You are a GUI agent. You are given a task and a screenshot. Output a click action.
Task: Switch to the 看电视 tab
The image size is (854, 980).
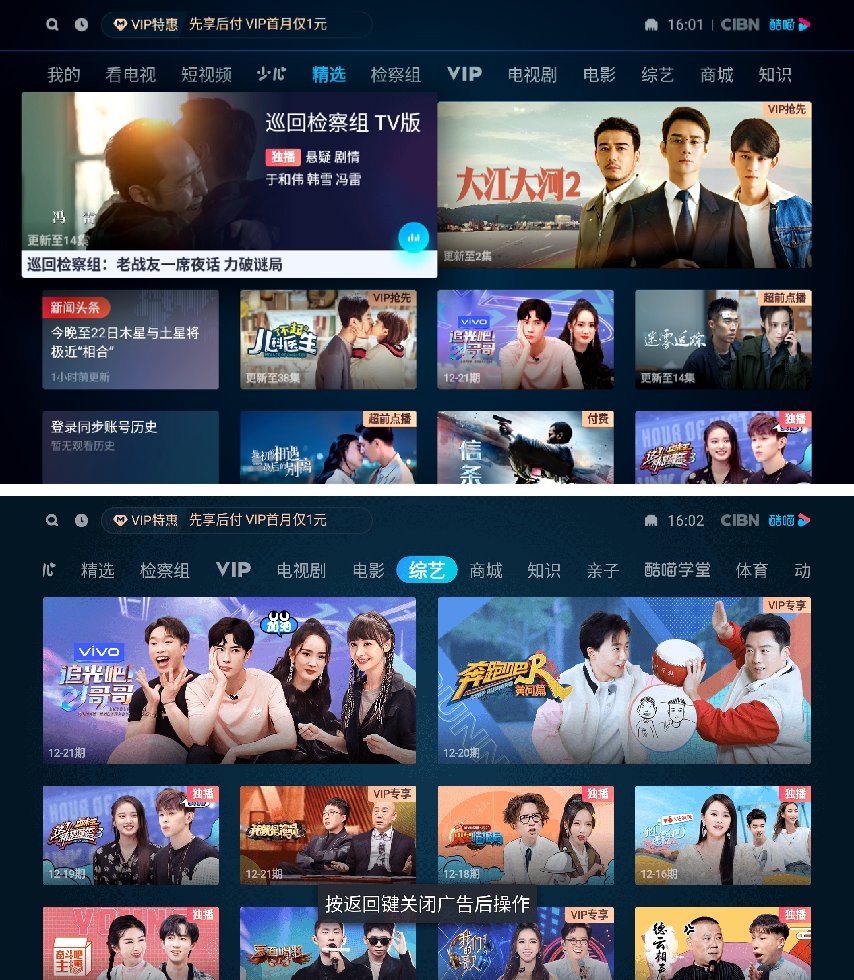tap(131, 75)
